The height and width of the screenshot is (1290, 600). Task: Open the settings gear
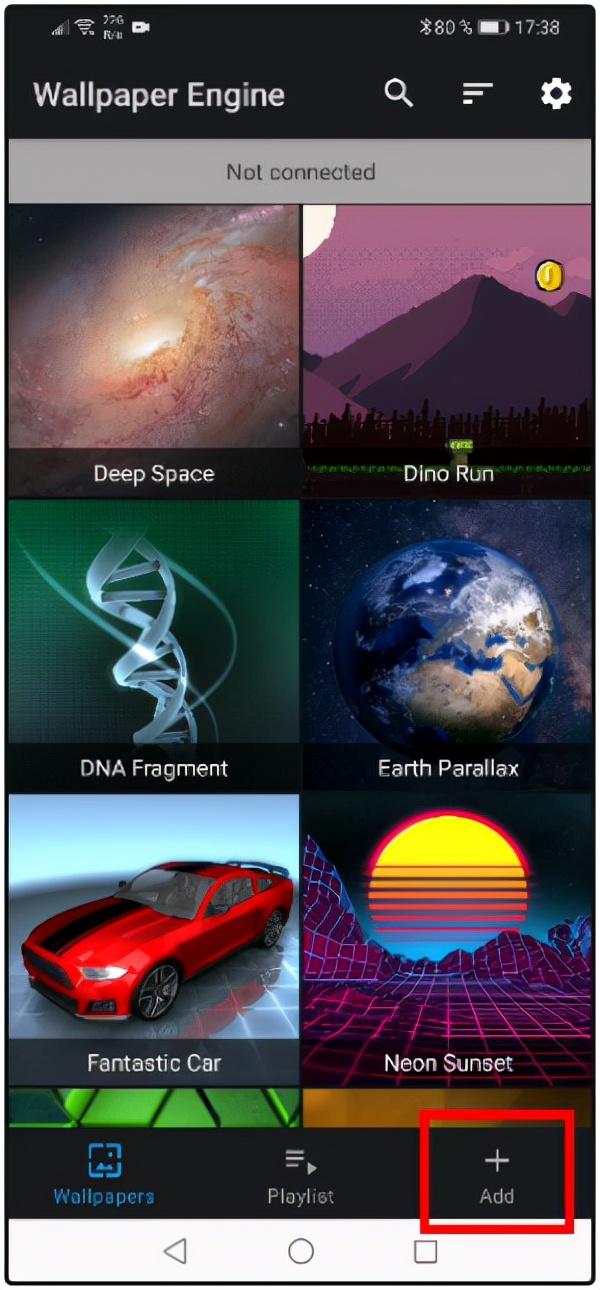pos(556,94)
